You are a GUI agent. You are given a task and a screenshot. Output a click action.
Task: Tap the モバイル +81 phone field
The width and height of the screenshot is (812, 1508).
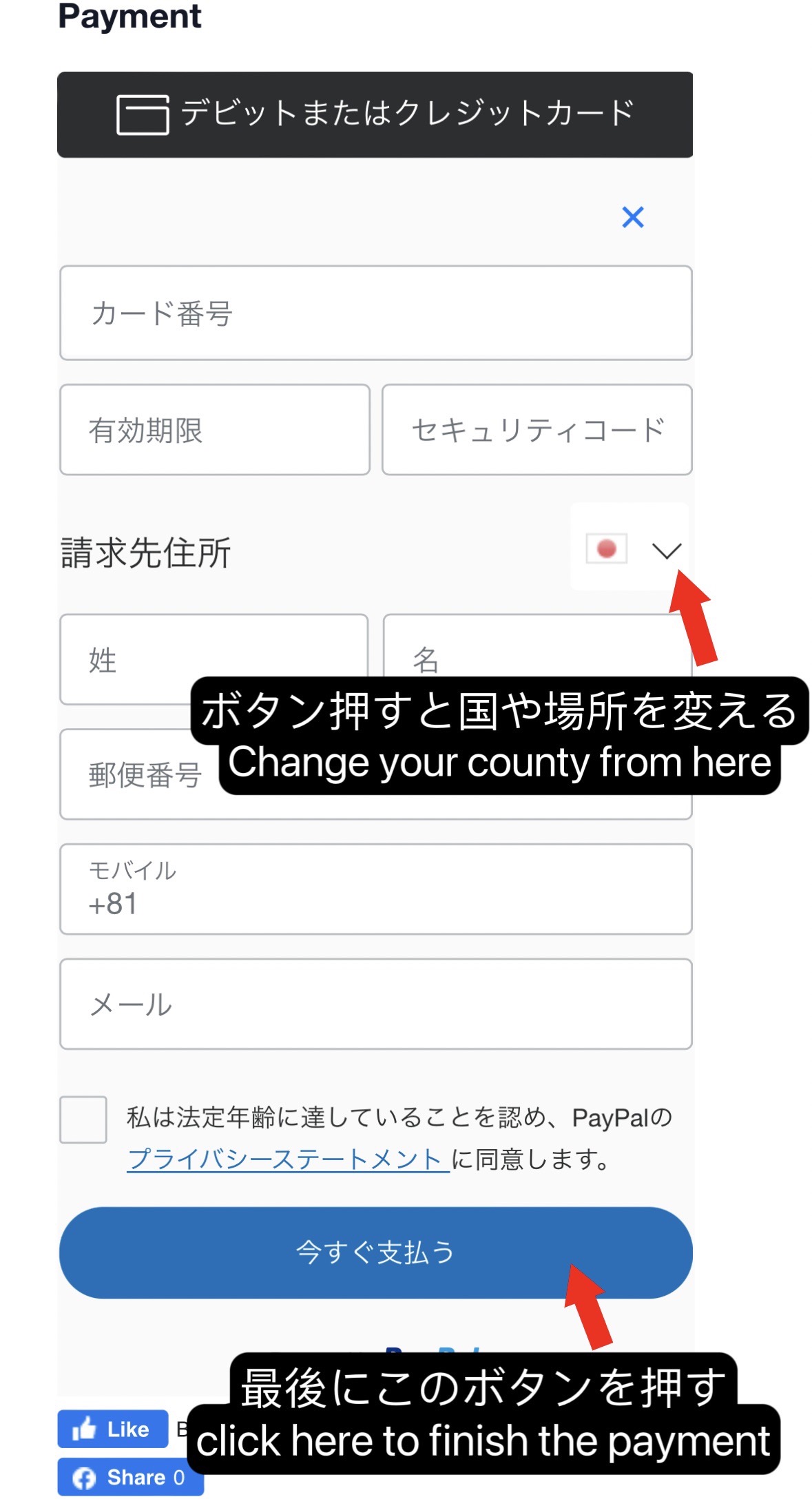click(375, 889)
